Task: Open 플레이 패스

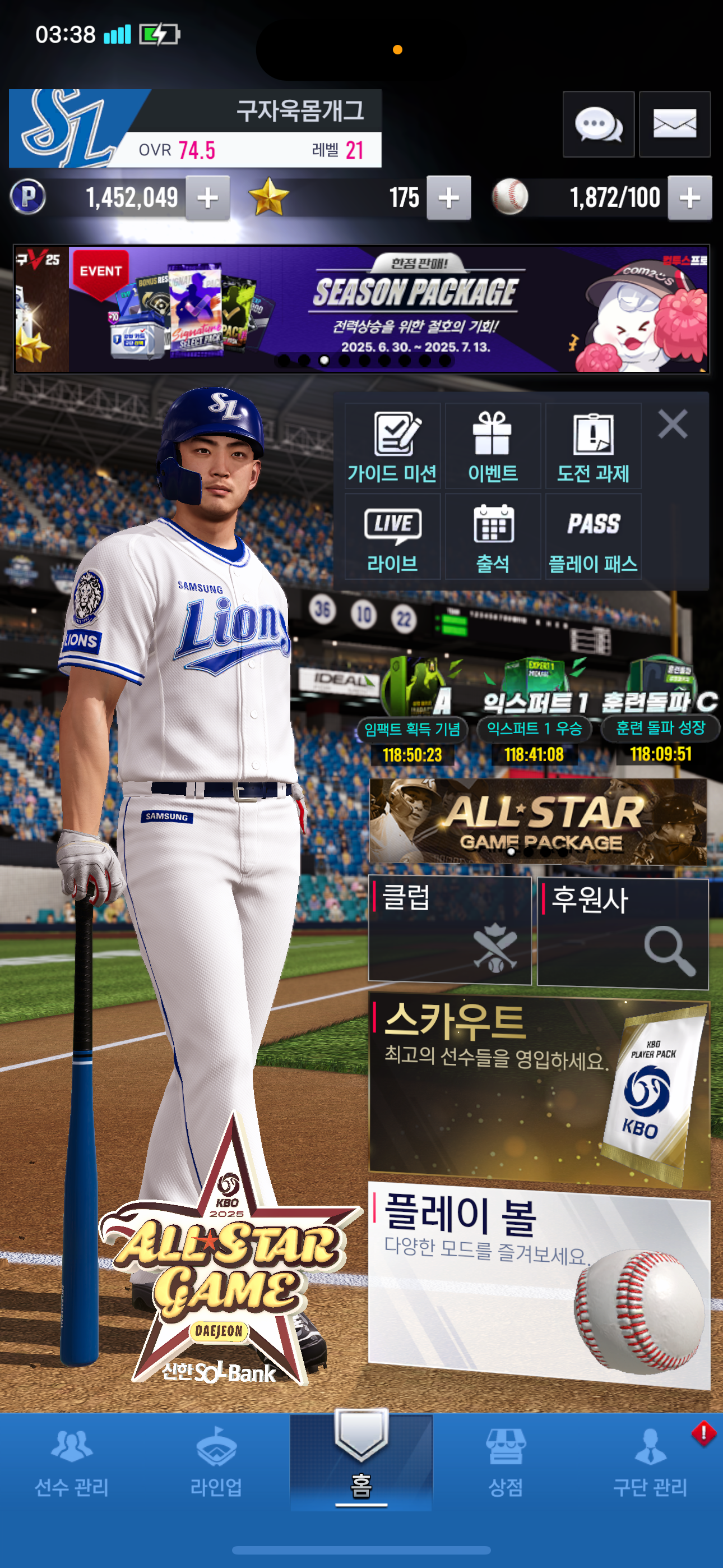Action: tap(593, 536)
